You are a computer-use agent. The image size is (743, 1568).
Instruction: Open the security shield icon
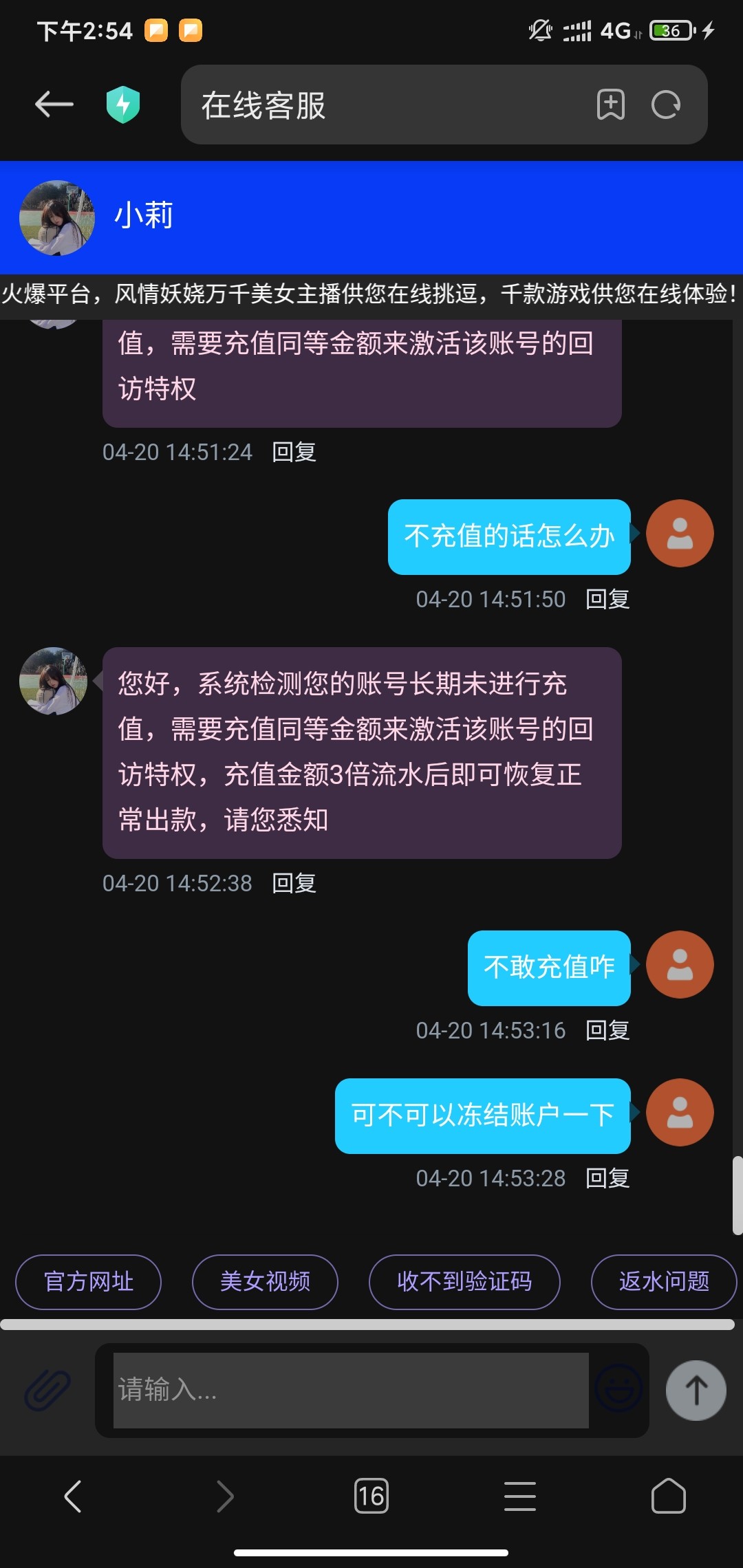pyautogui.click(x=123, y=105)
